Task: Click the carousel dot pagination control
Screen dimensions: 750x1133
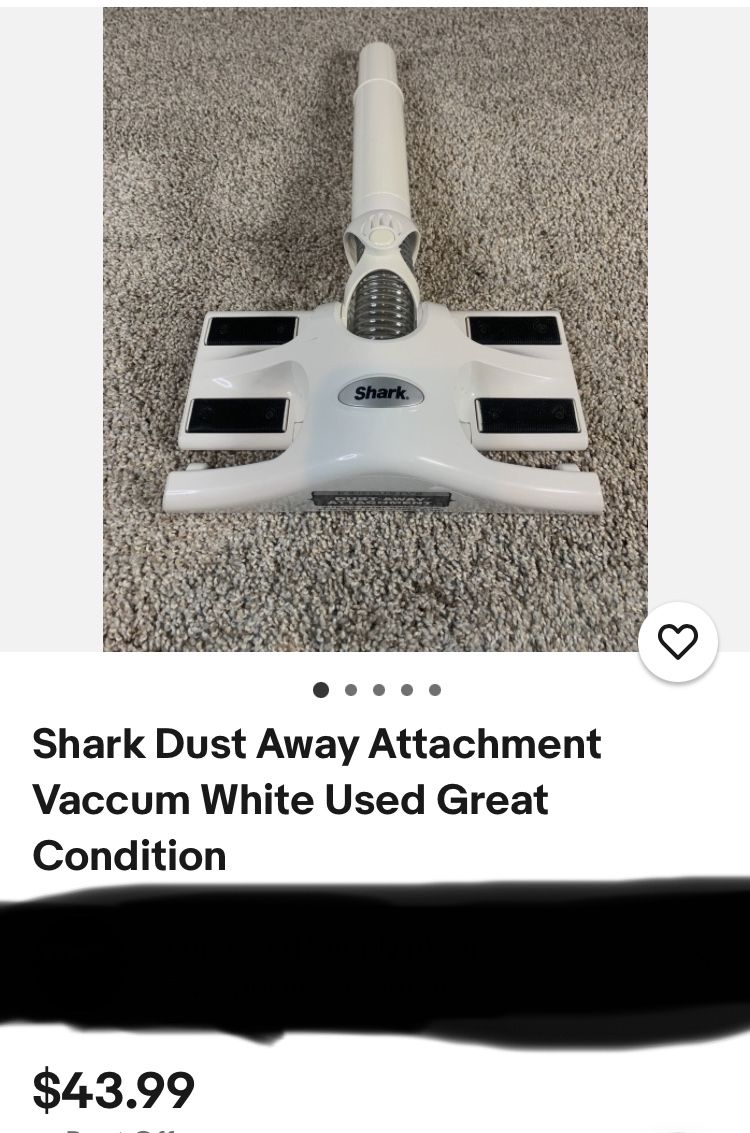Action: pyautogui.click(x=378, y=689)
